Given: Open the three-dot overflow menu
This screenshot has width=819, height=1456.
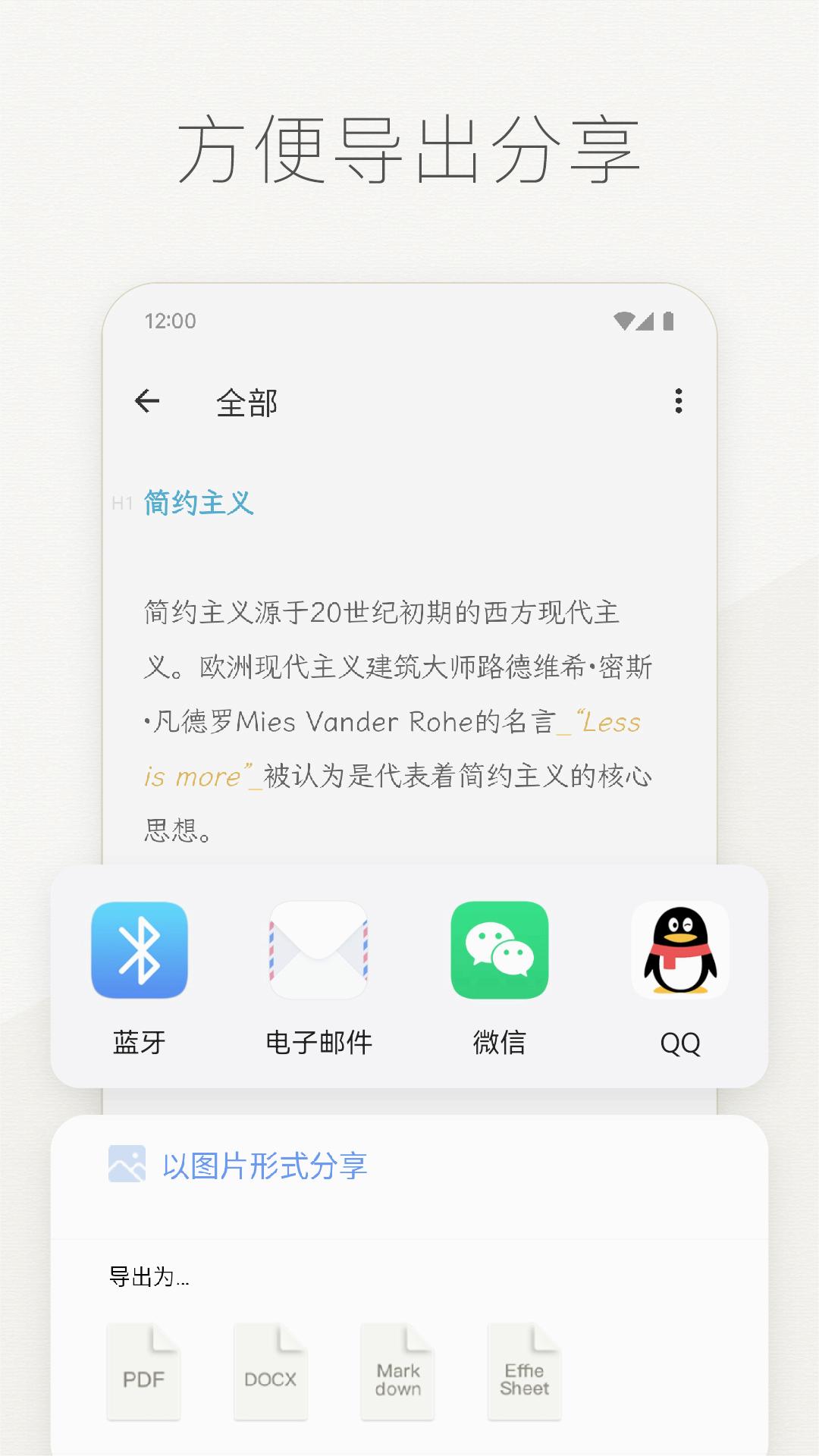Looking at the screenshot, I should pos(679,402).
